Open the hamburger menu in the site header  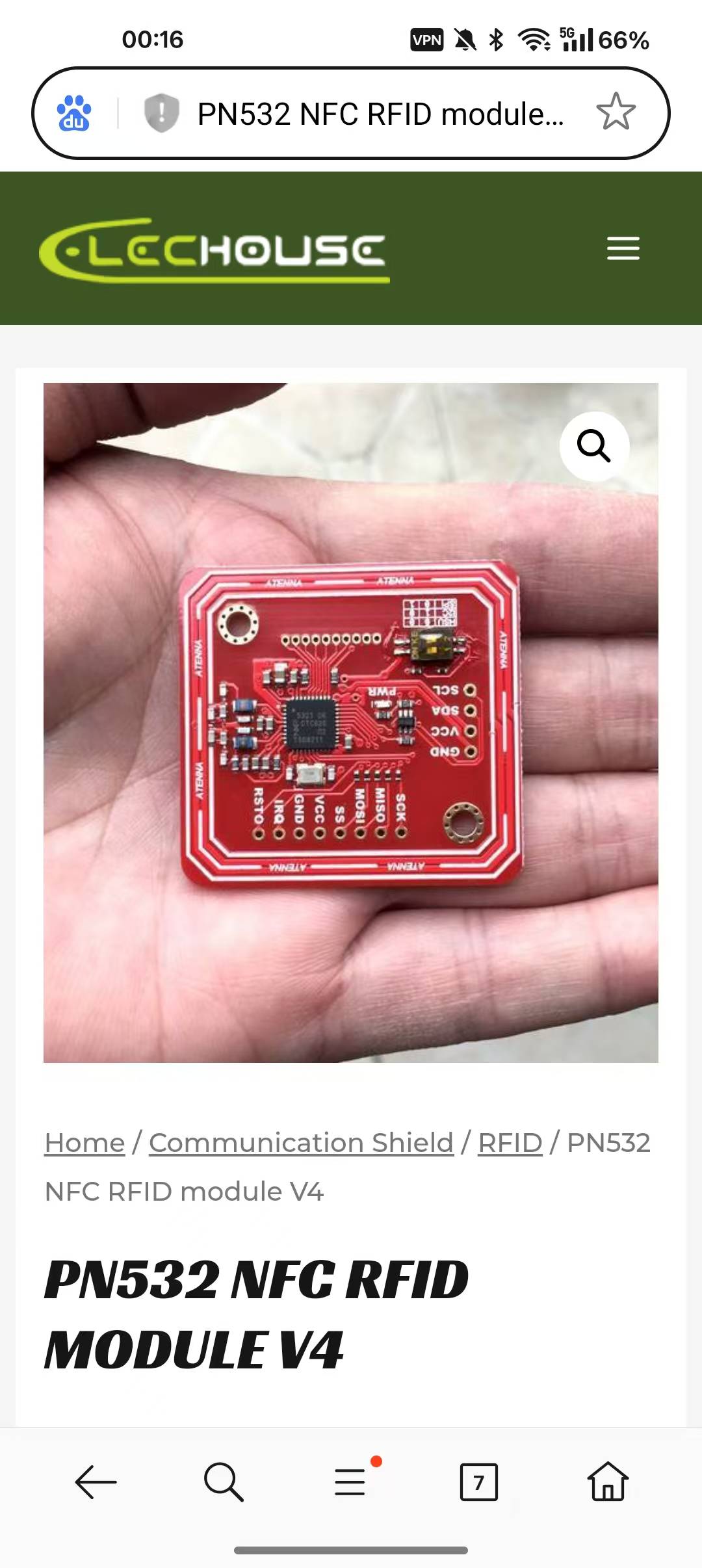click(623, 248)
